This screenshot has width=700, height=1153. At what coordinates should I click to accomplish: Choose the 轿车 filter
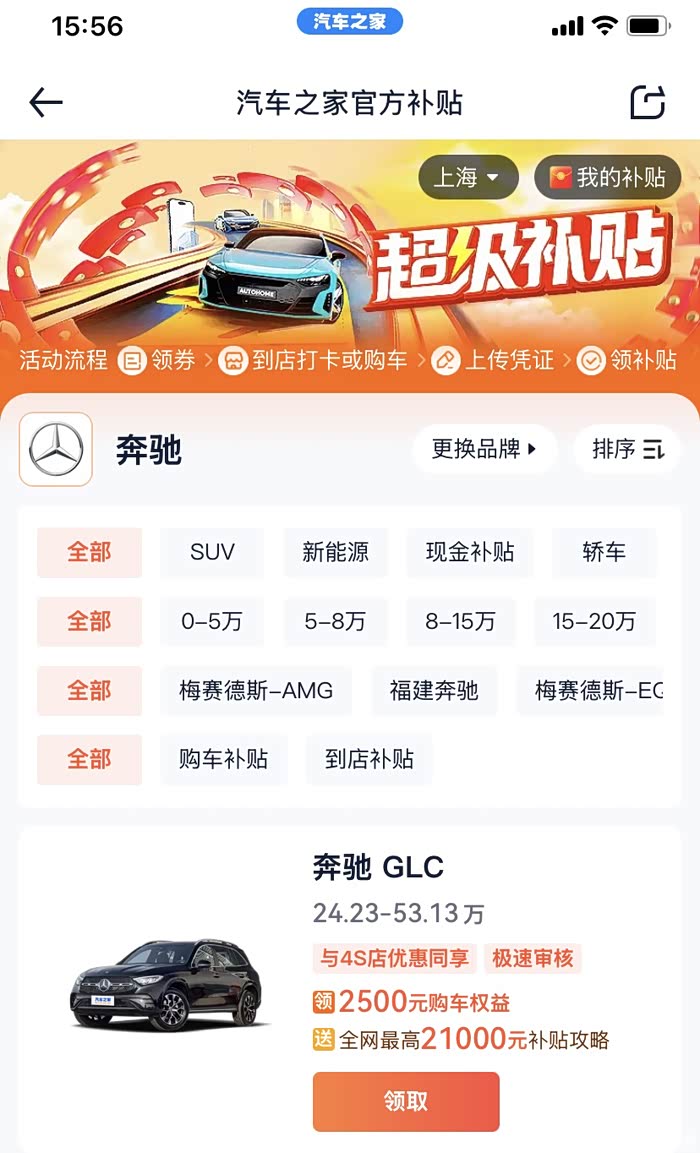tap(604, 552)
